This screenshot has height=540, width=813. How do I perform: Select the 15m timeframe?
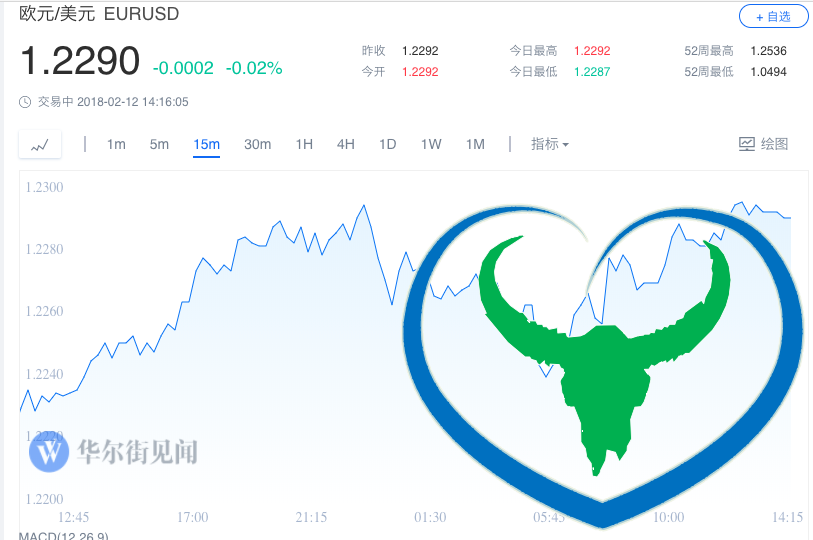[x=206, y=144]
